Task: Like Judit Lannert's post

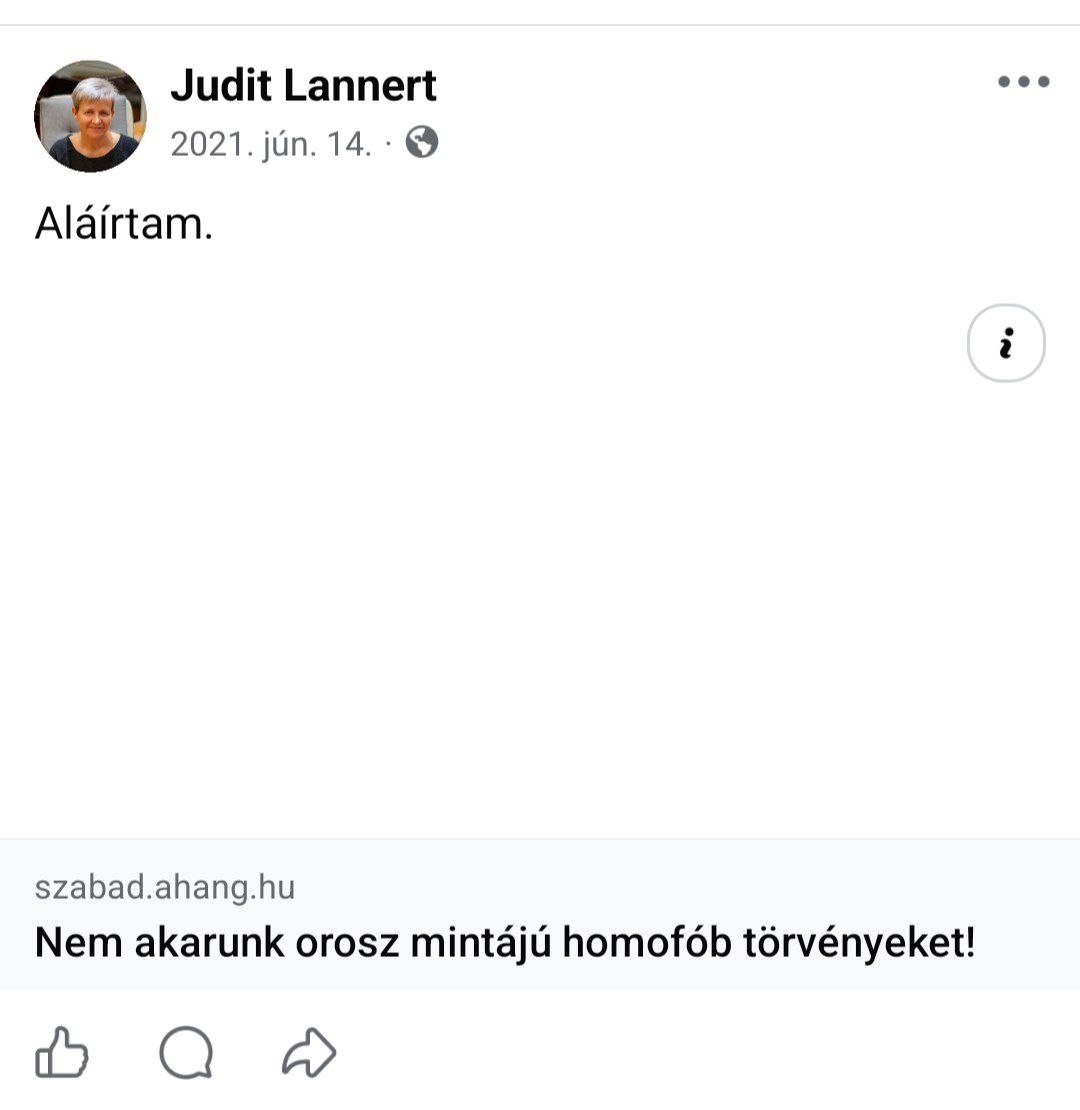Action: click(x=62, y=1053)
